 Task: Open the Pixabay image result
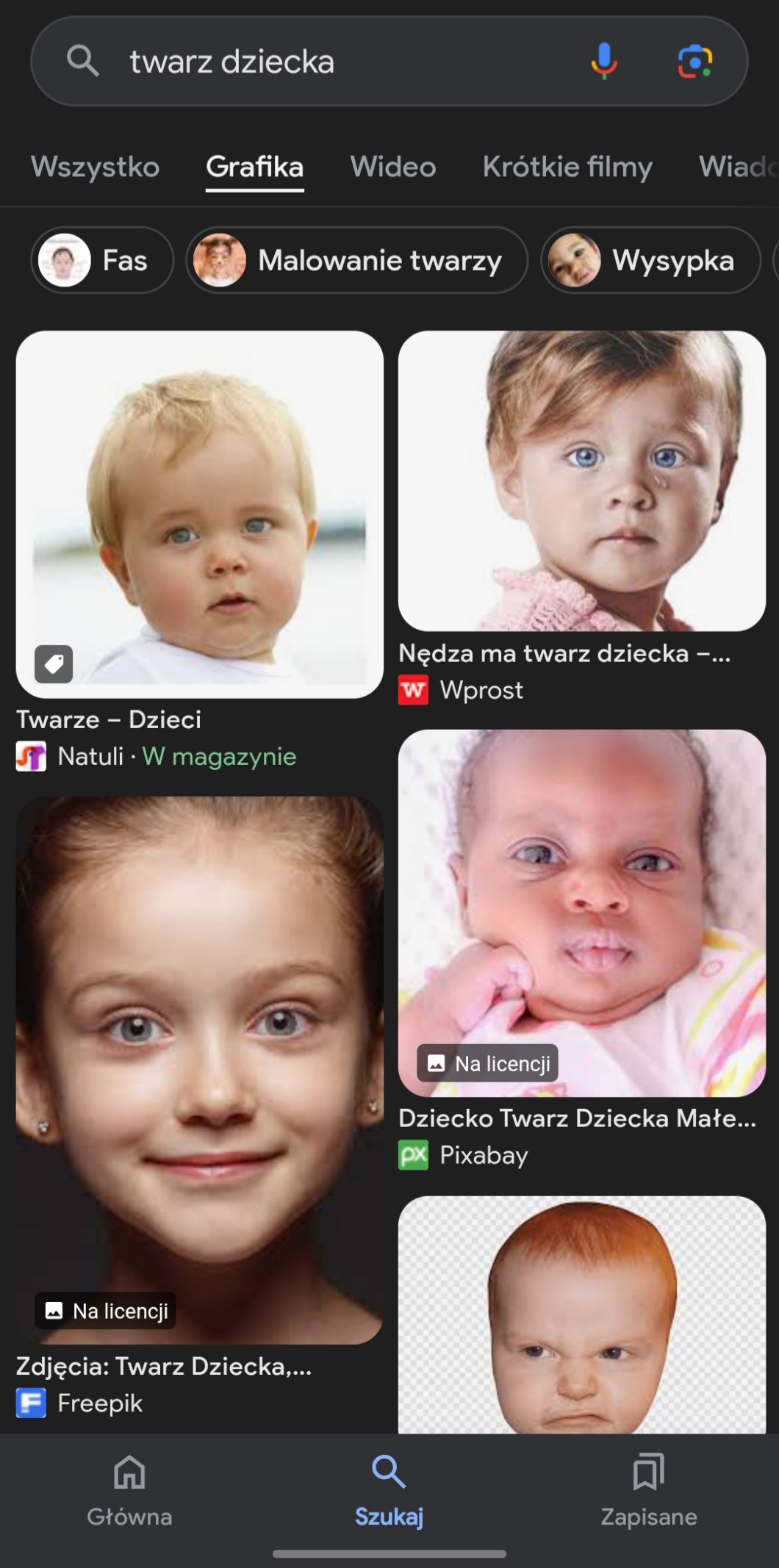point(581,913)
